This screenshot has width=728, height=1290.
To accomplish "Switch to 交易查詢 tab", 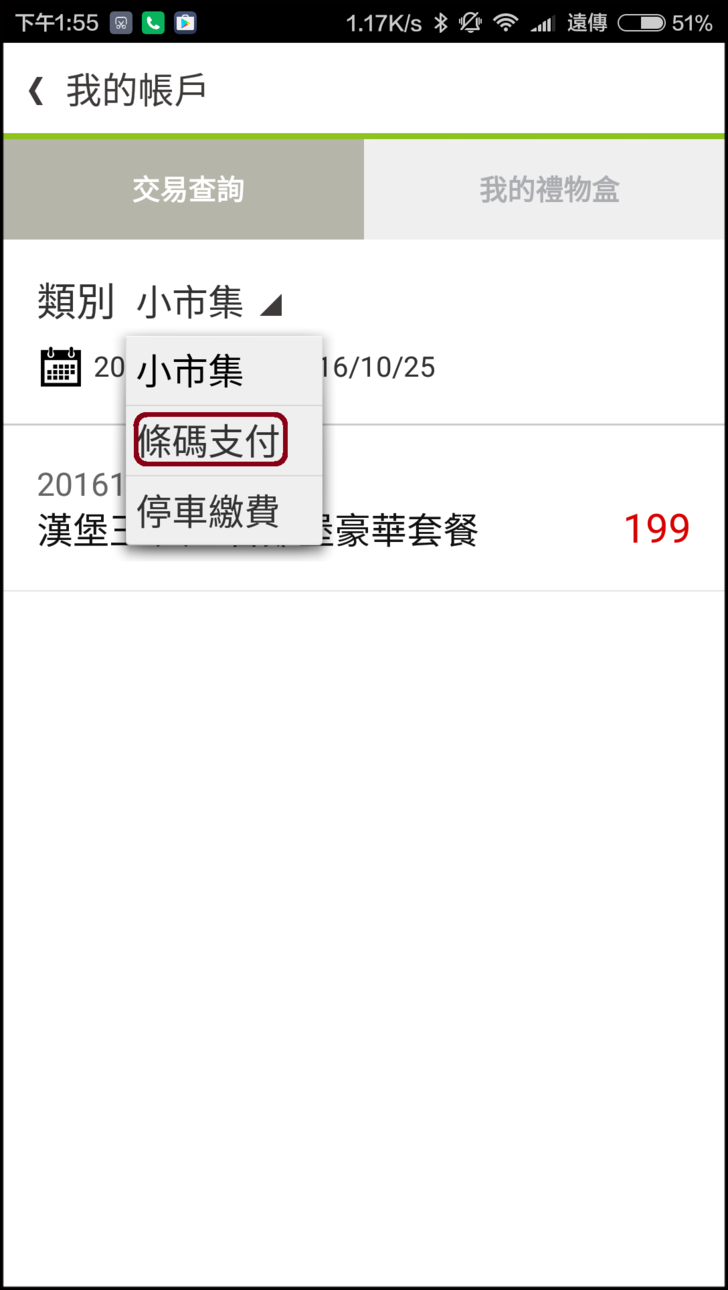I will click(188, 190).
